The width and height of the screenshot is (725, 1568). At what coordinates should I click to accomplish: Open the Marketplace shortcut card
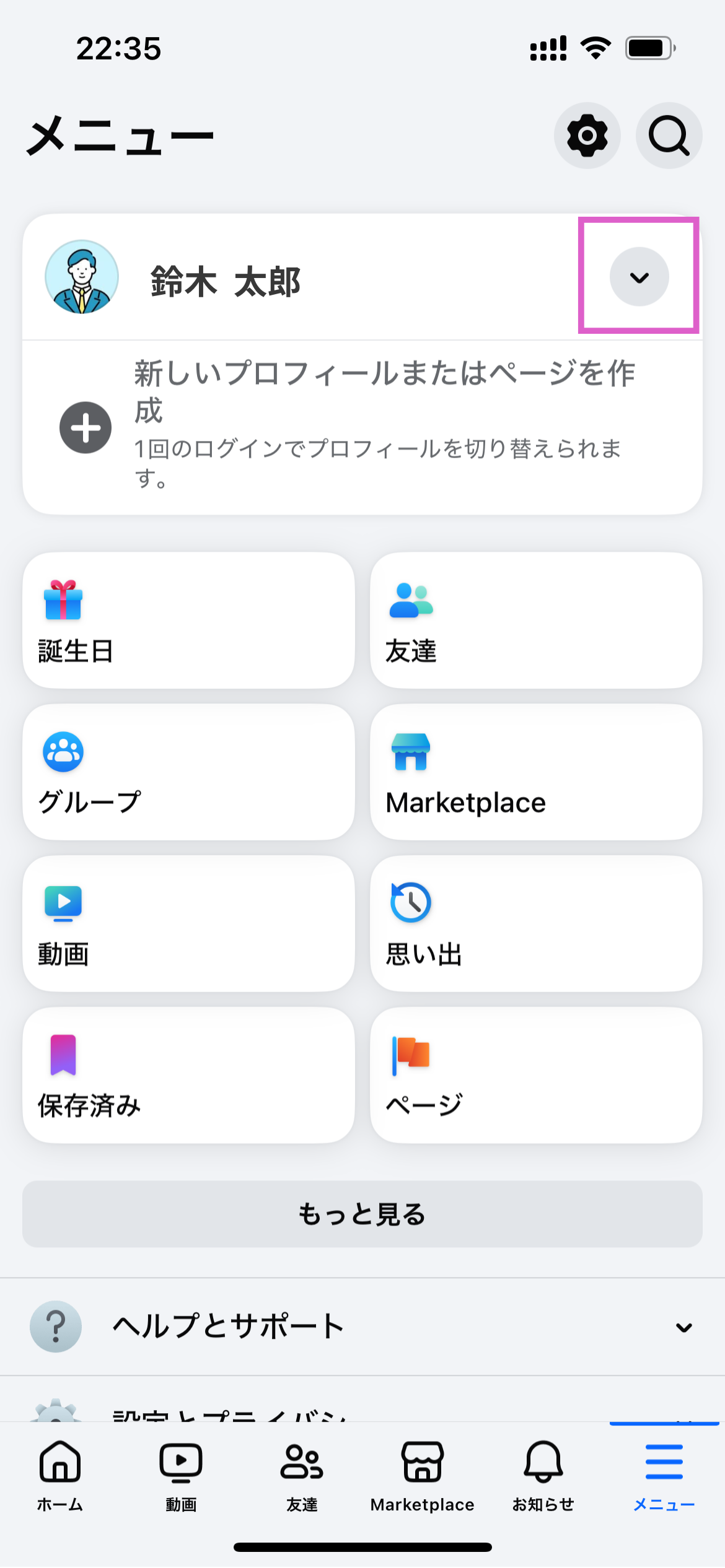point(536,772)
